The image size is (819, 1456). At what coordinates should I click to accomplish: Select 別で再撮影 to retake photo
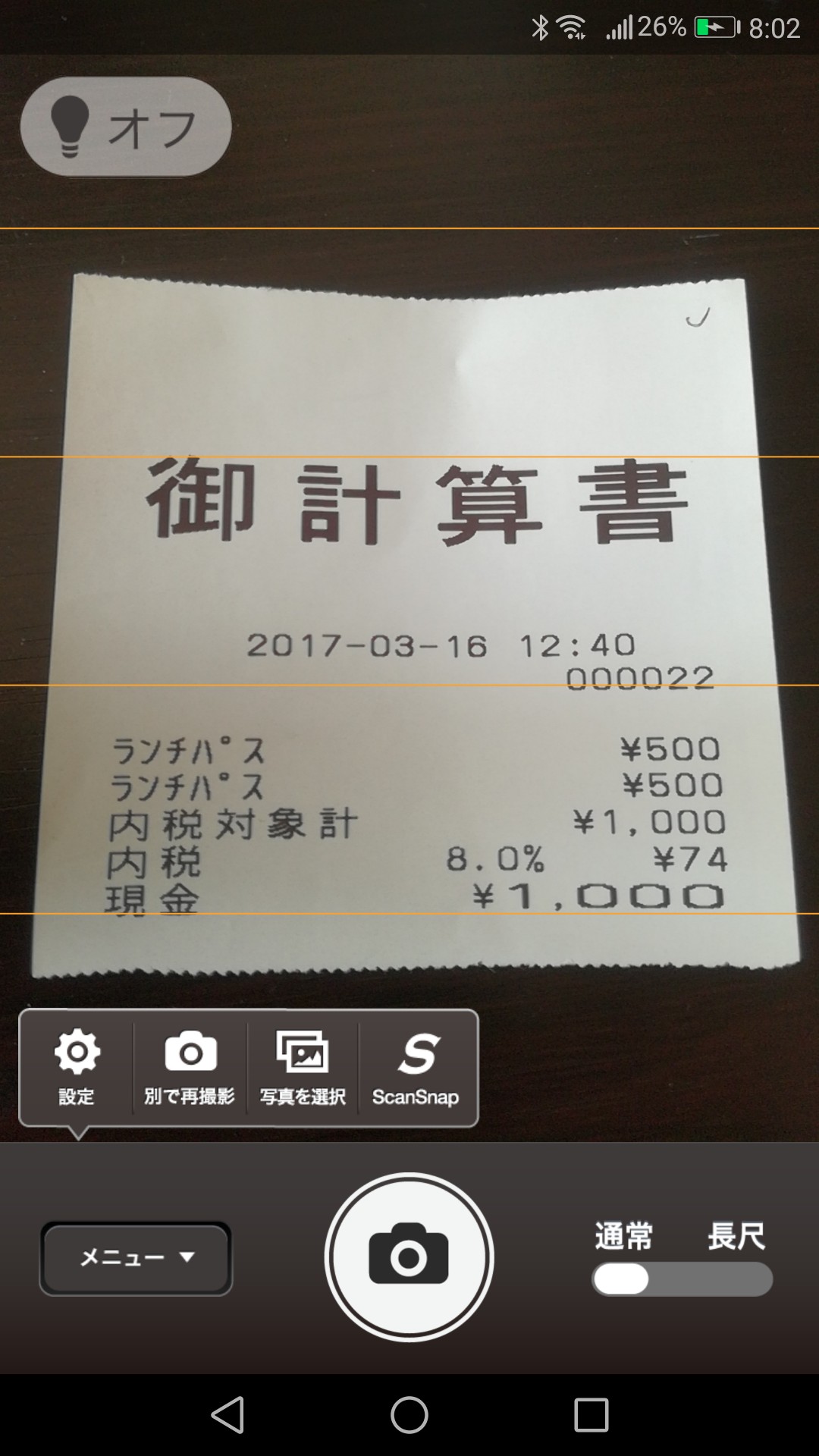tap(190, 1068)
